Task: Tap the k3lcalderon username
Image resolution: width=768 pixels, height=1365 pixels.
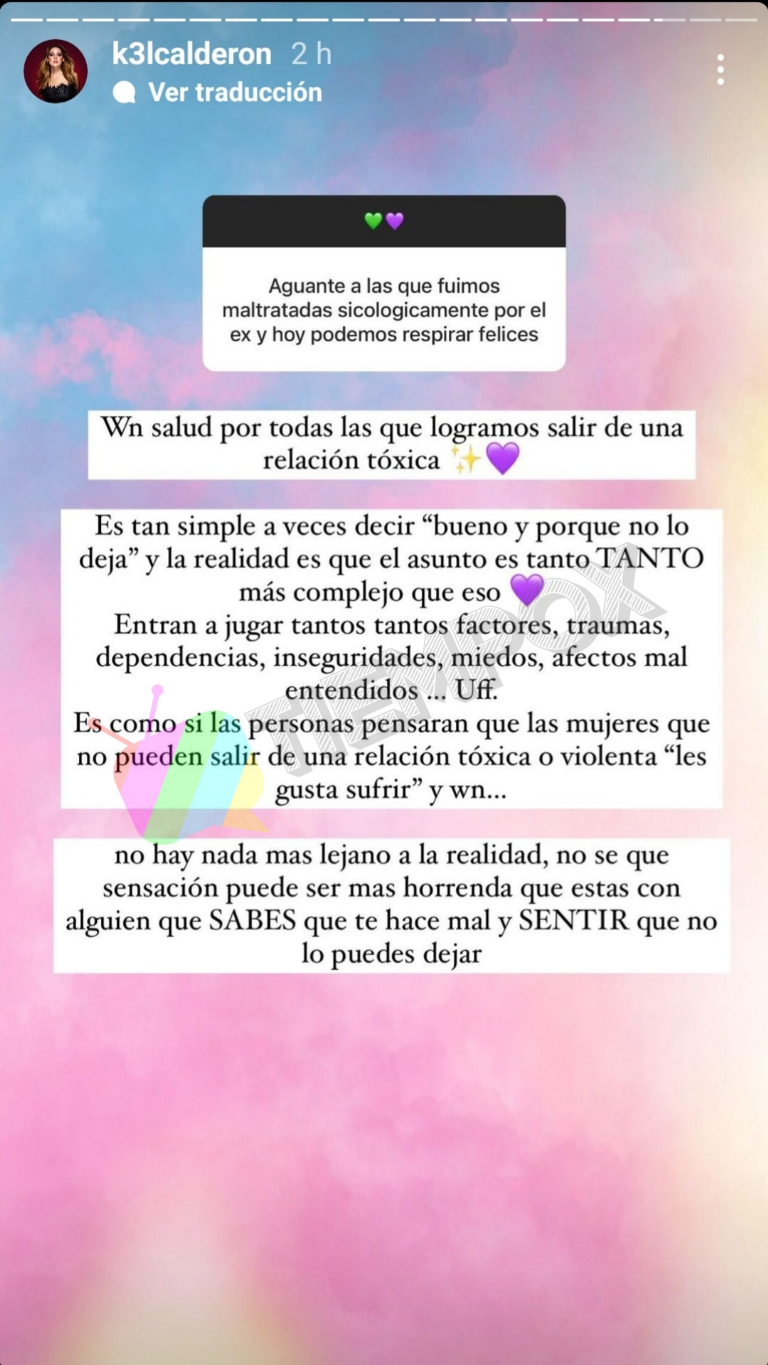Action: pos(192,54)
